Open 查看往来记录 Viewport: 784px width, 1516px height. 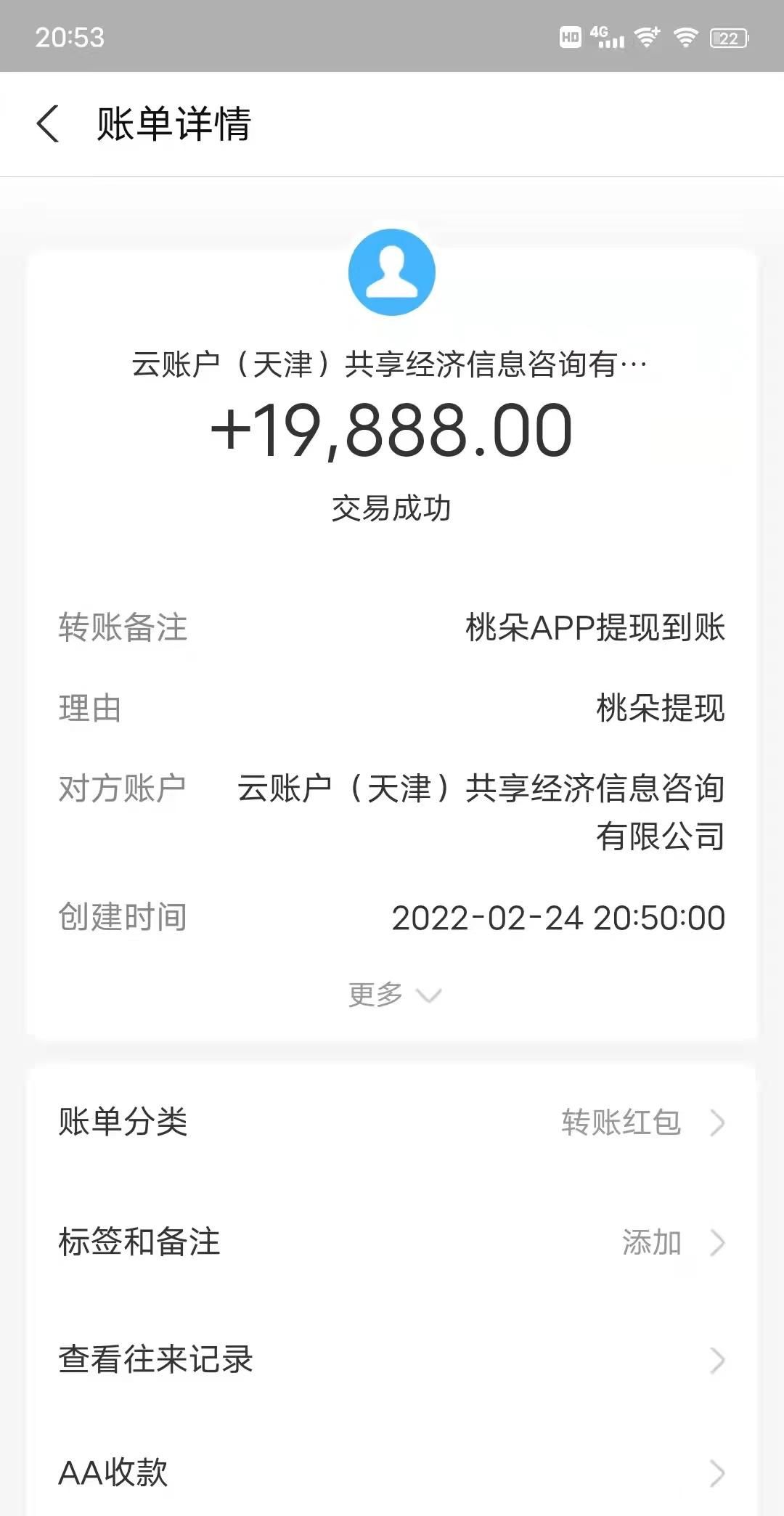tap(392, 1360)
